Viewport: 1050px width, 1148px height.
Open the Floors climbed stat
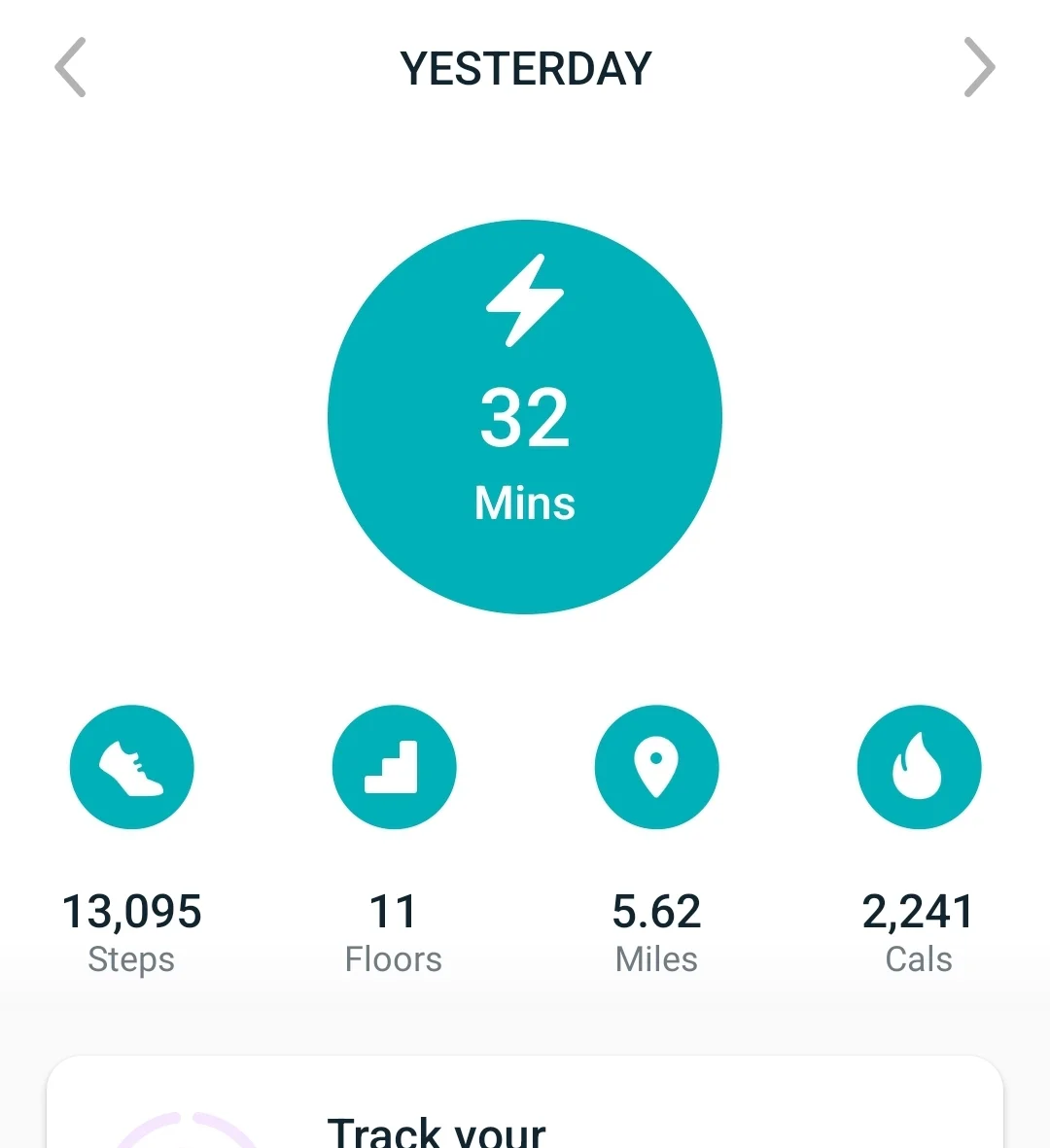pyautogui.click(x=394, y=767)
